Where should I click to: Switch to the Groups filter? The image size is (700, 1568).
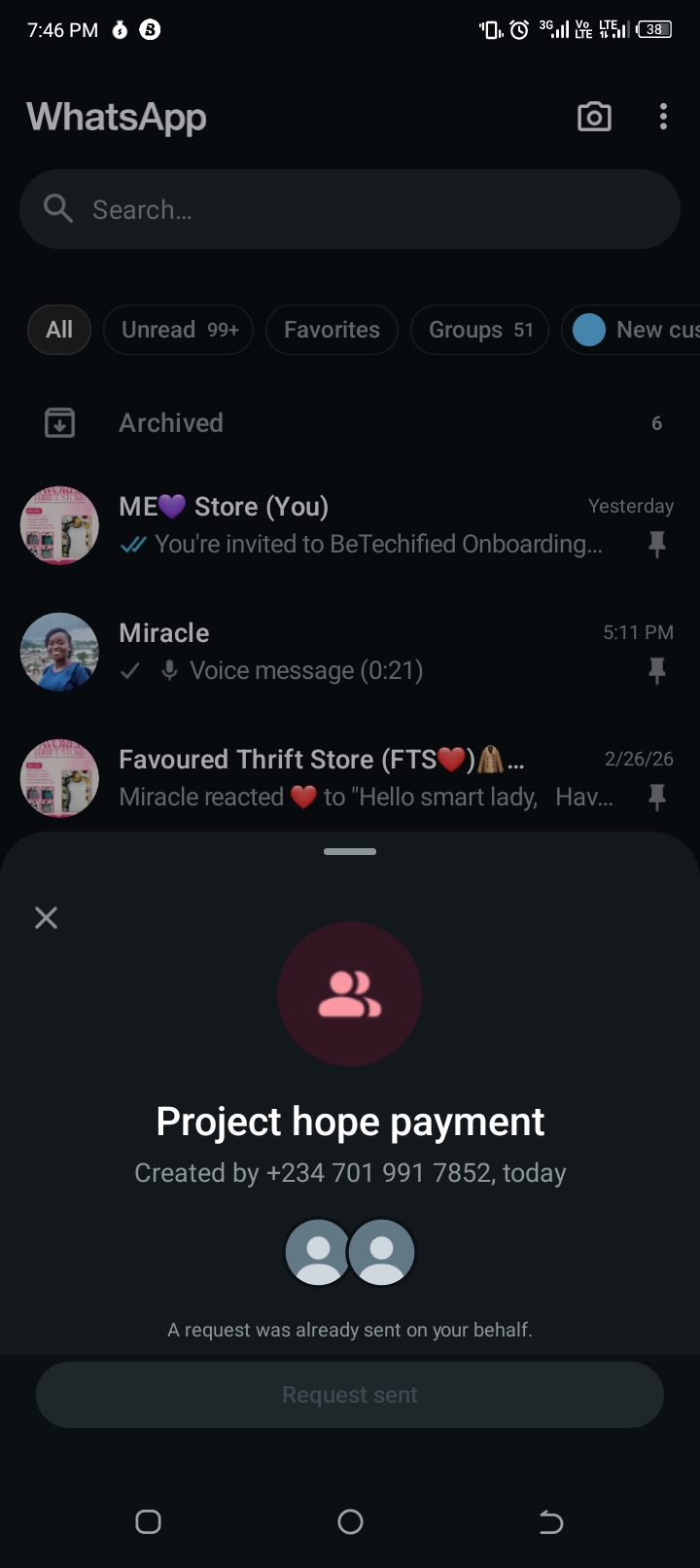[x=479, y=330]
